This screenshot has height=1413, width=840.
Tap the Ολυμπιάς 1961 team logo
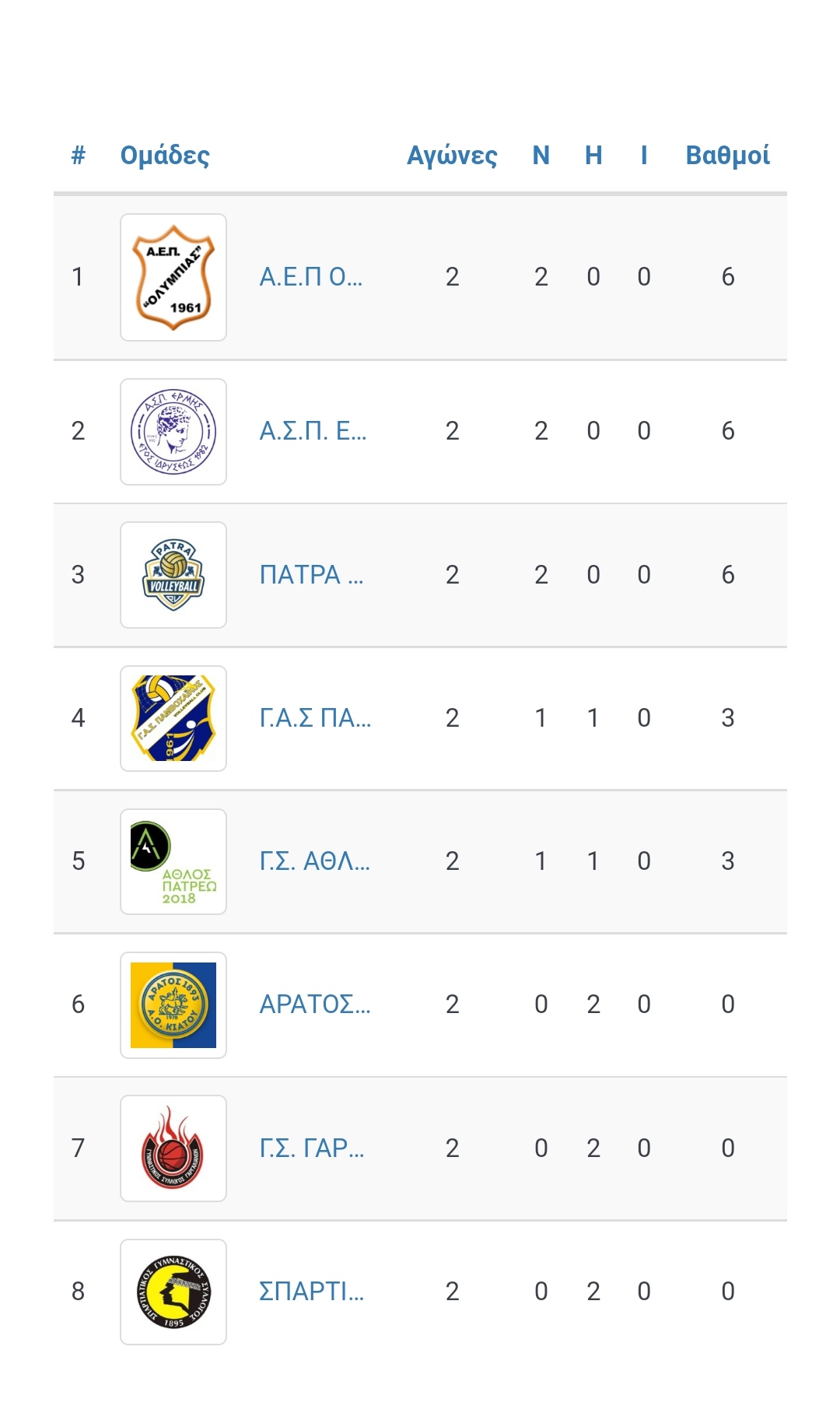pos(173,278)
